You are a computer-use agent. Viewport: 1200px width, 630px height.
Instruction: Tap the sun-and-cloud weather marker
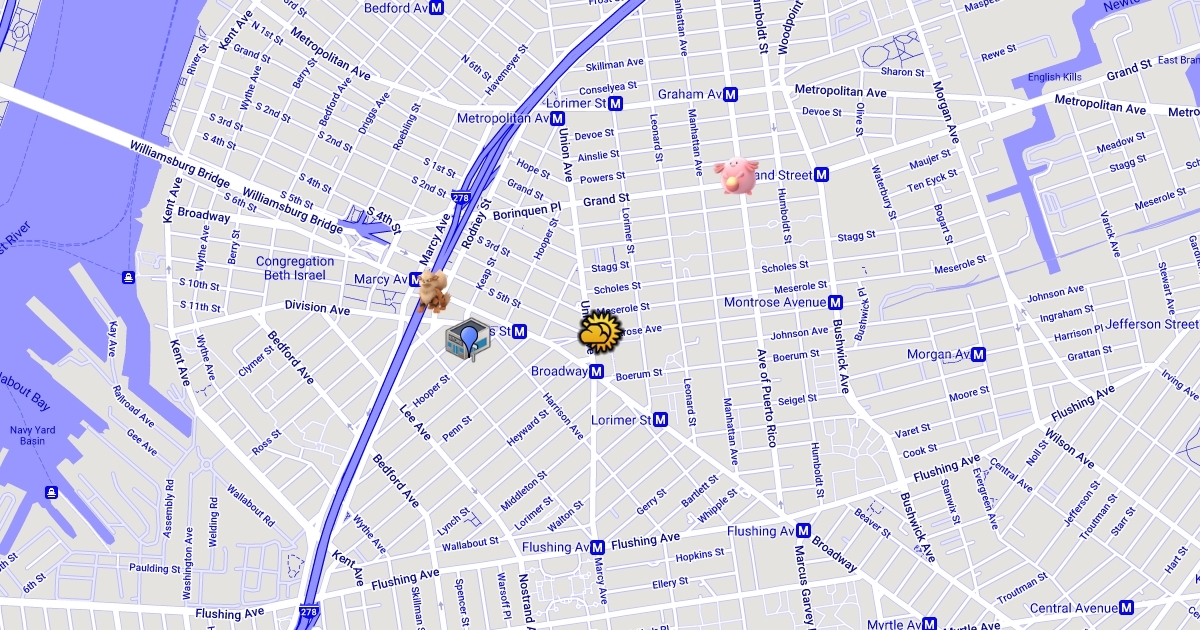tap(599, 332)
